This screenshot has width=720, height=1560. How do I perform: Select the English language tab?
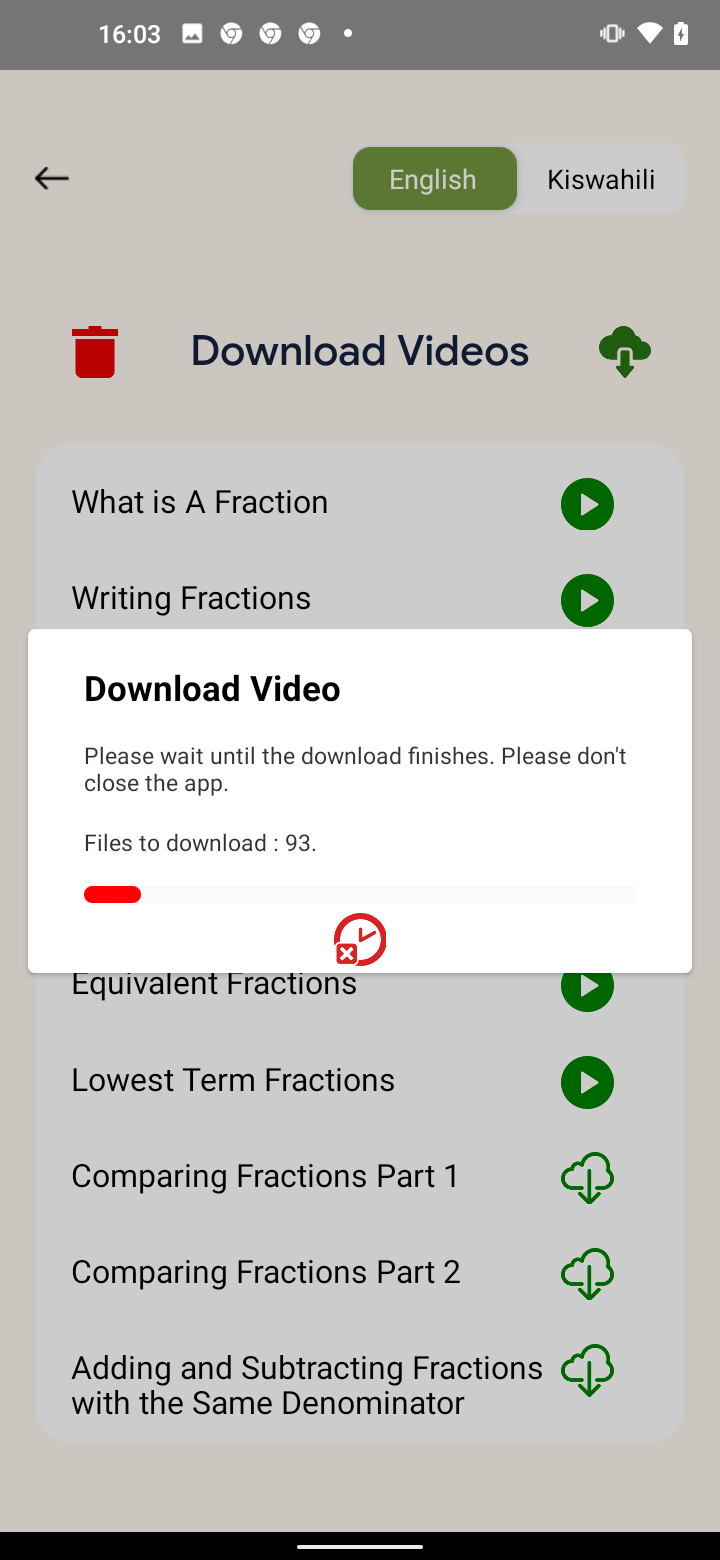tap(434, 179)
